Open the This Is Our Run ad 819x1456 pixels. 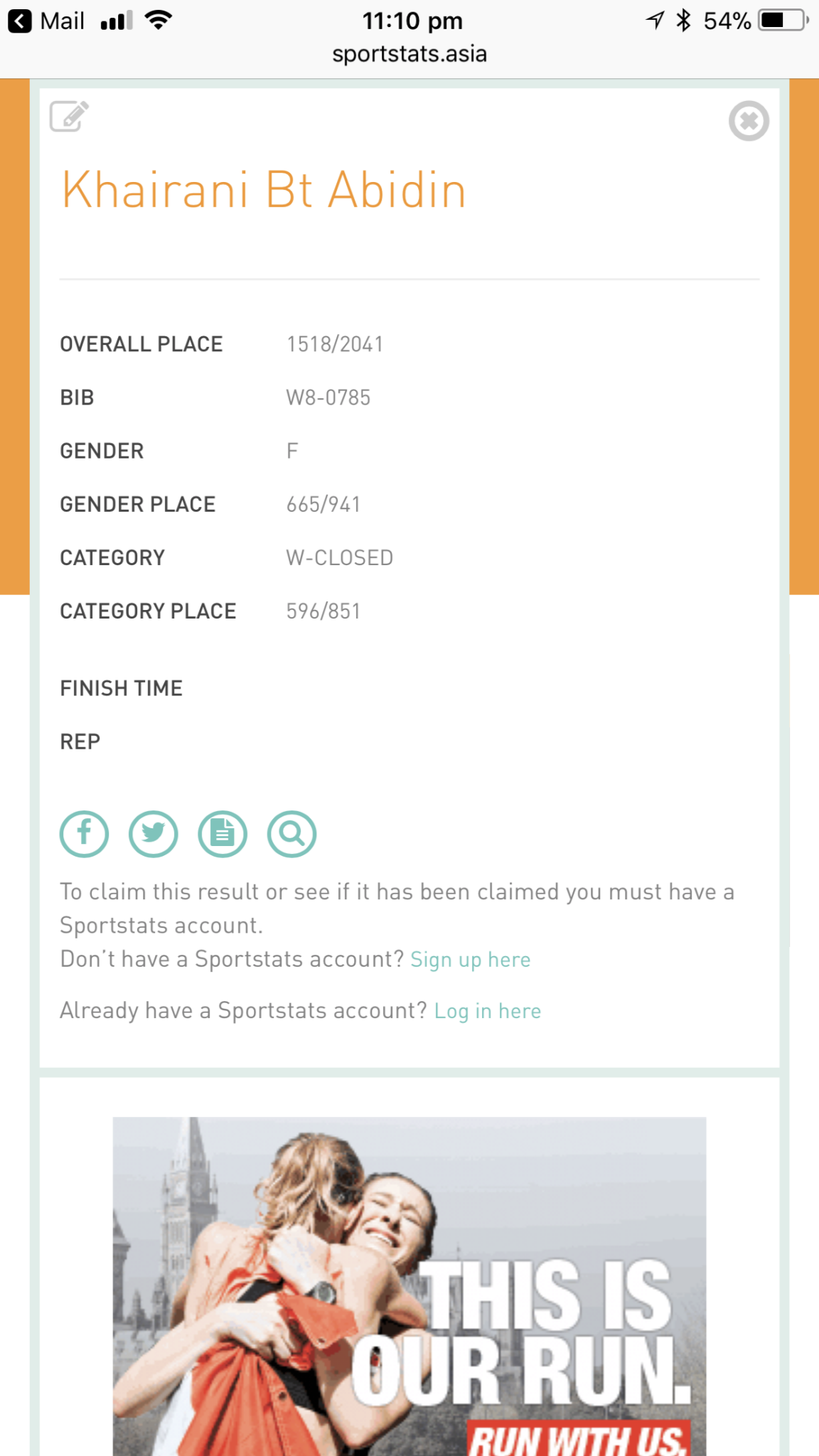pyautogui.click(x=409, y=1286)
